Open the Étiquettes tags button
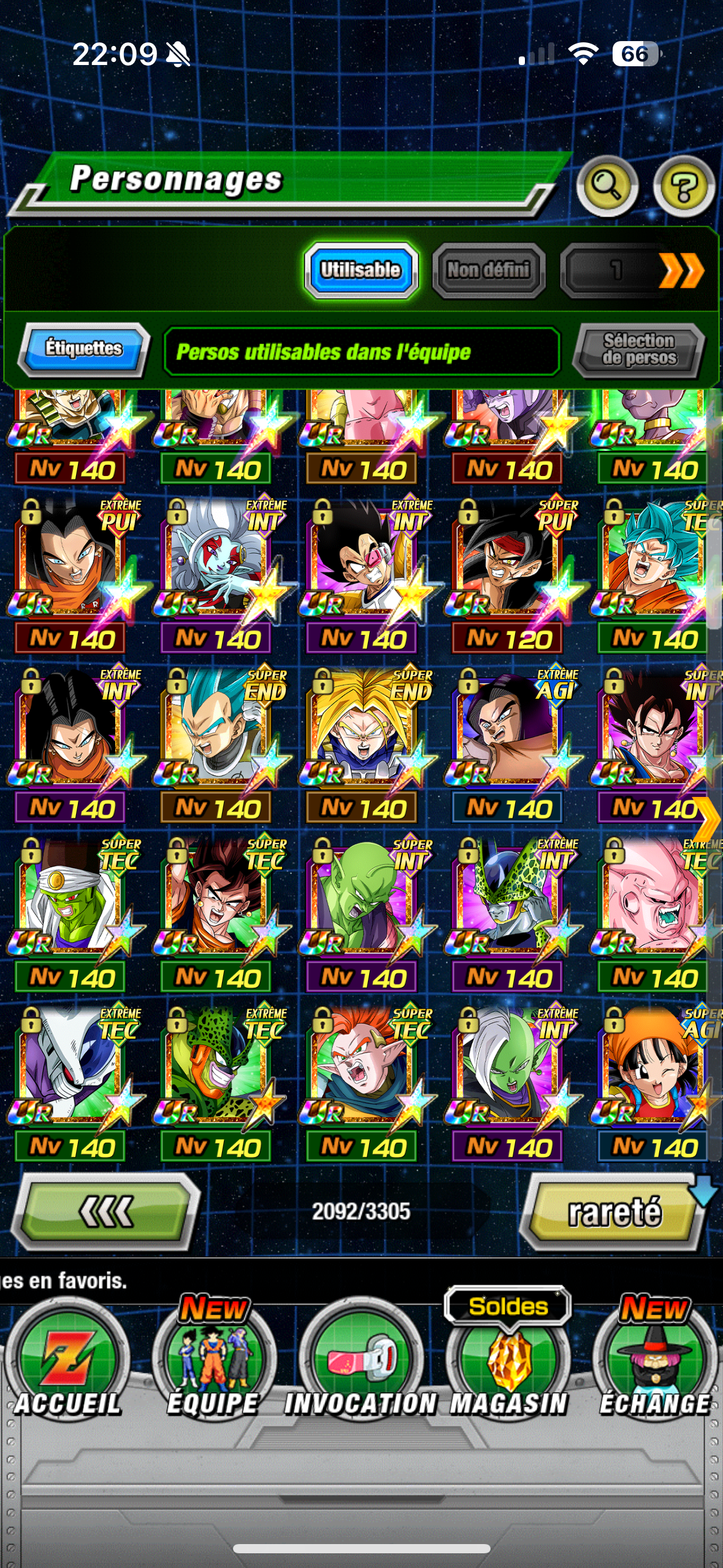723x1568 pixels. [84, 349]
